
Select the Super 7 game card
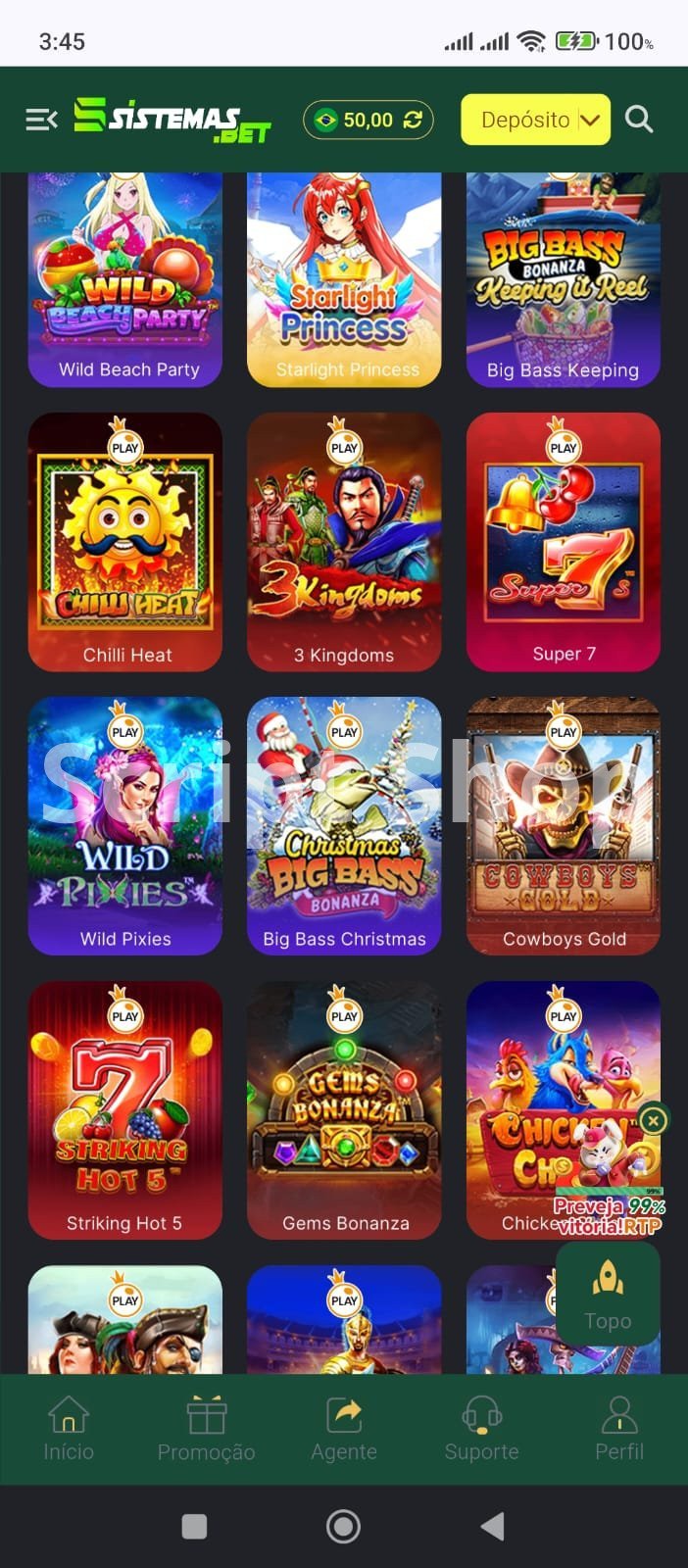(x=564, y=542)
